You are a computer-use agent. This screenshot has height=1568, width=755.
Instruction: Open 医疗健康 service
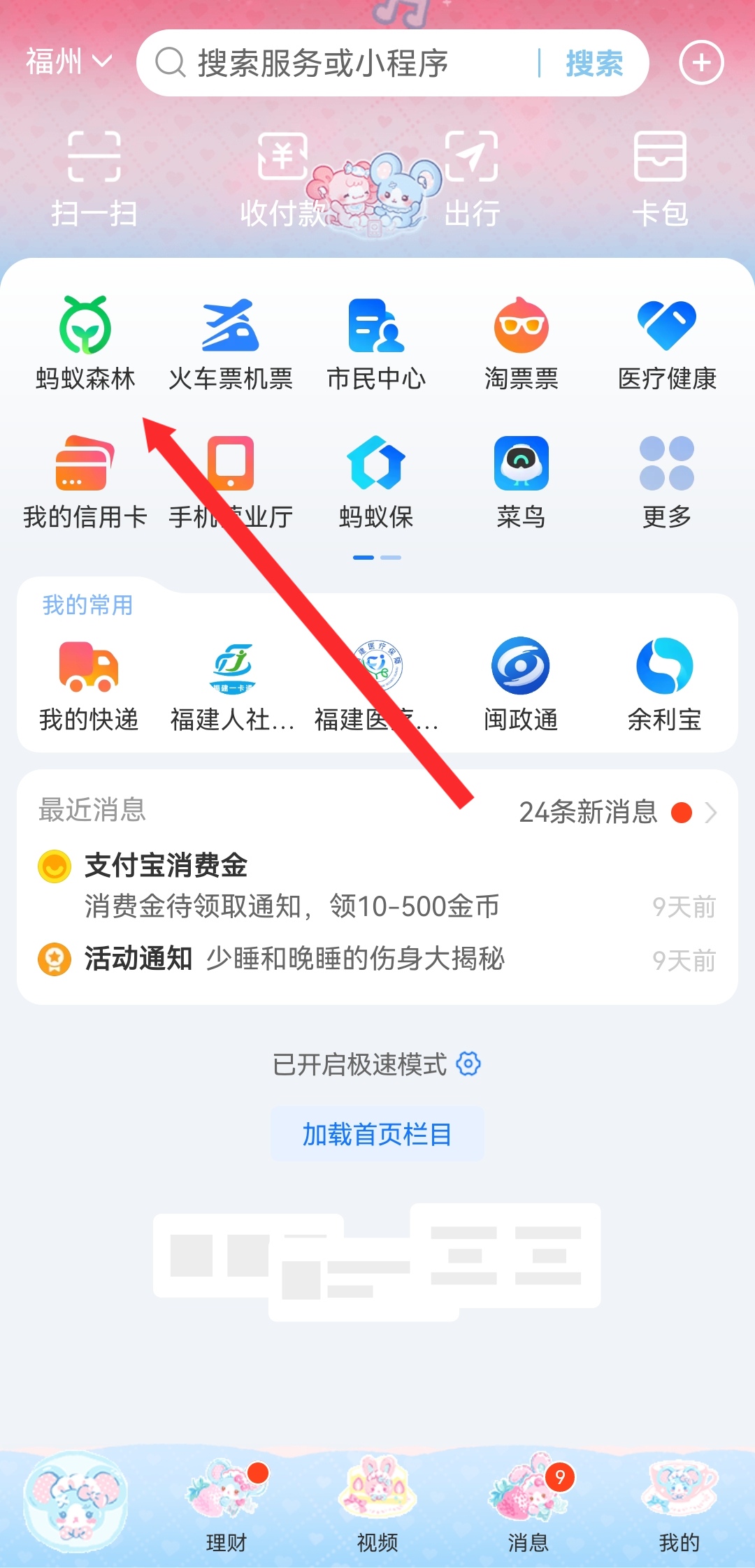click(667, 342)
